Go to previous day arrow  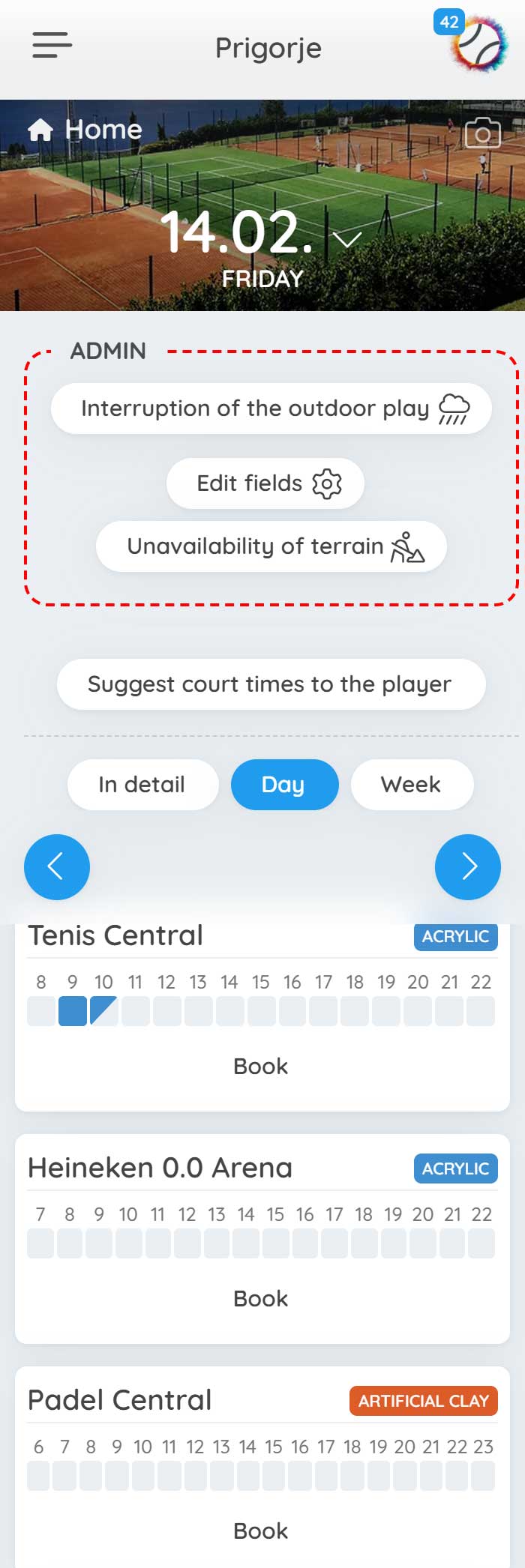(x=57, y=866)
